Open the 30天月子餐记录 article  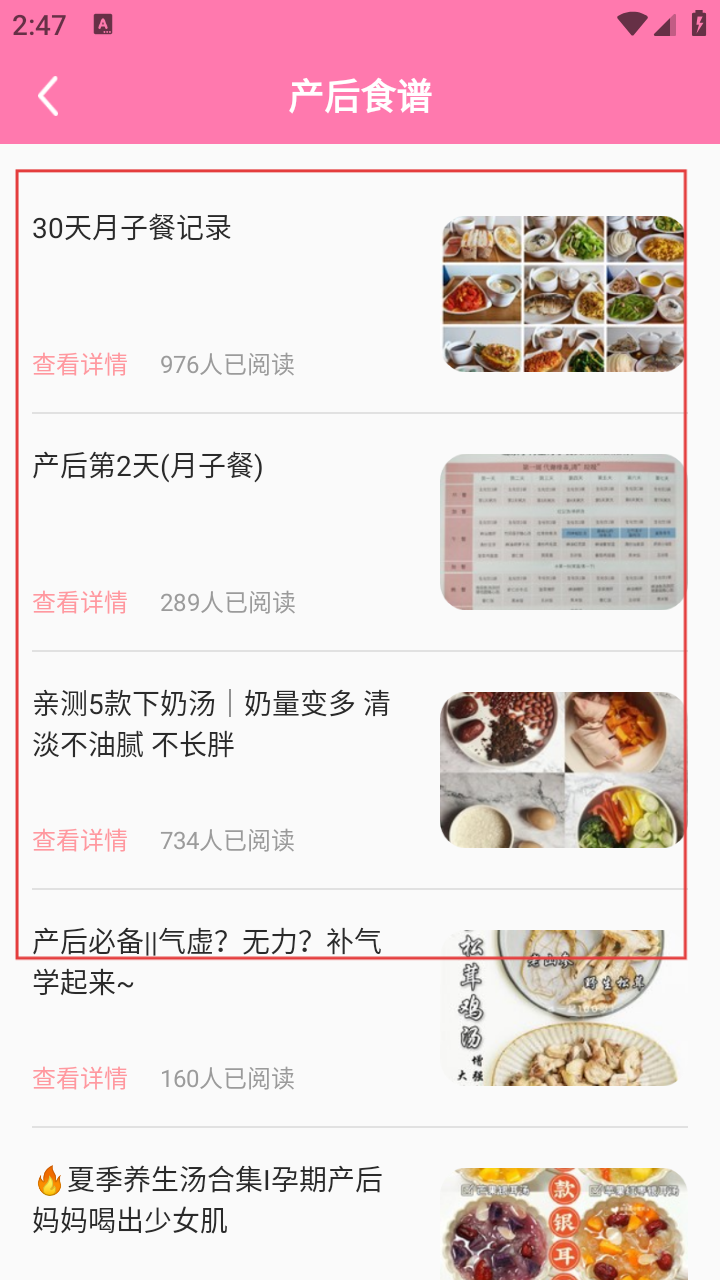tap(132, 229)
